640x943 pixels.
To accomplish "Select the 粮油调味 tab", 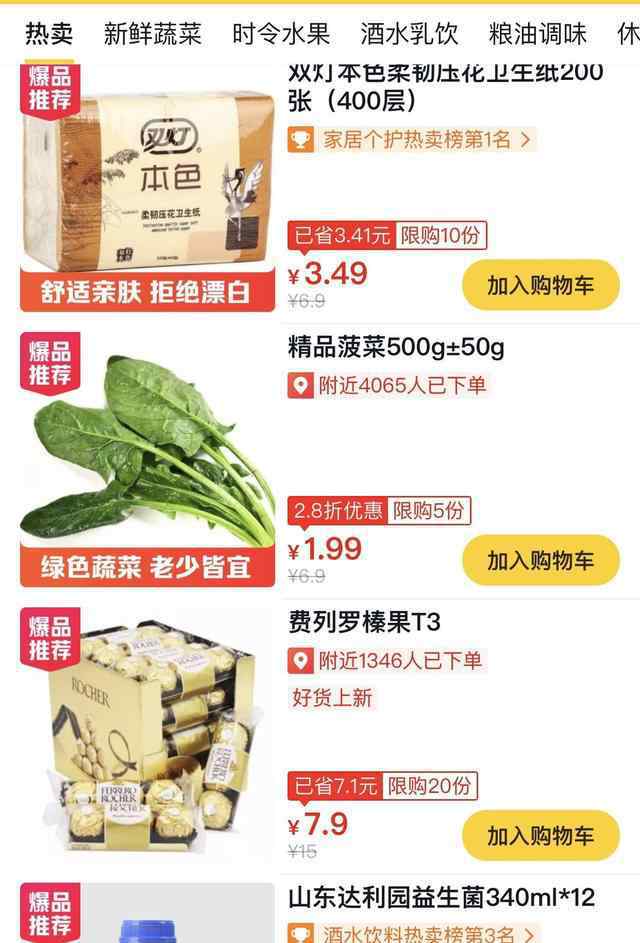I will pos(537,35).
